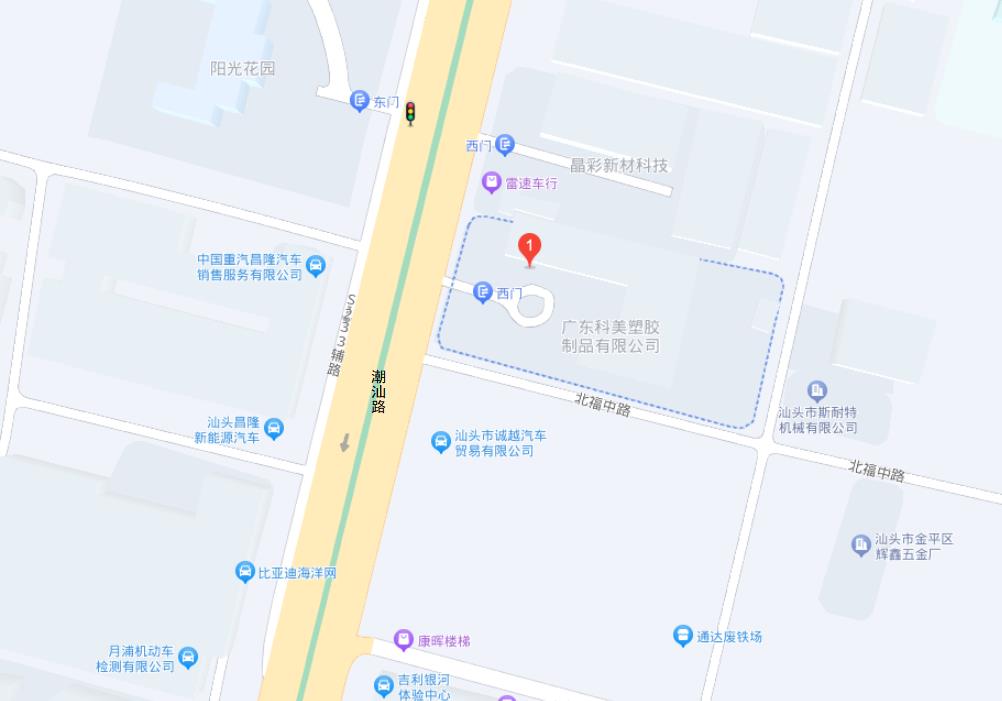
Task: Select the 雷速车行 shop marker
Action: click(491, 183)
